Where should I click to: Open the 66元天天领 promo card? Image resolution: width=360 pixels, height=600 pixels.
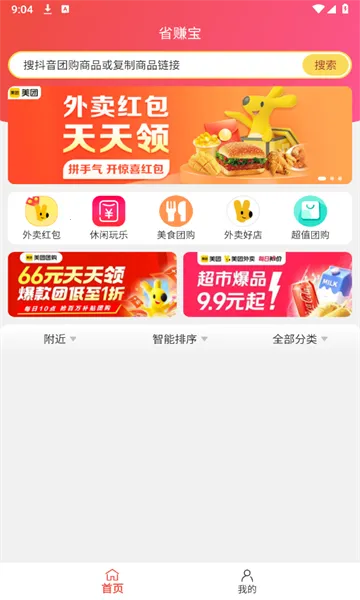point(92,284)
